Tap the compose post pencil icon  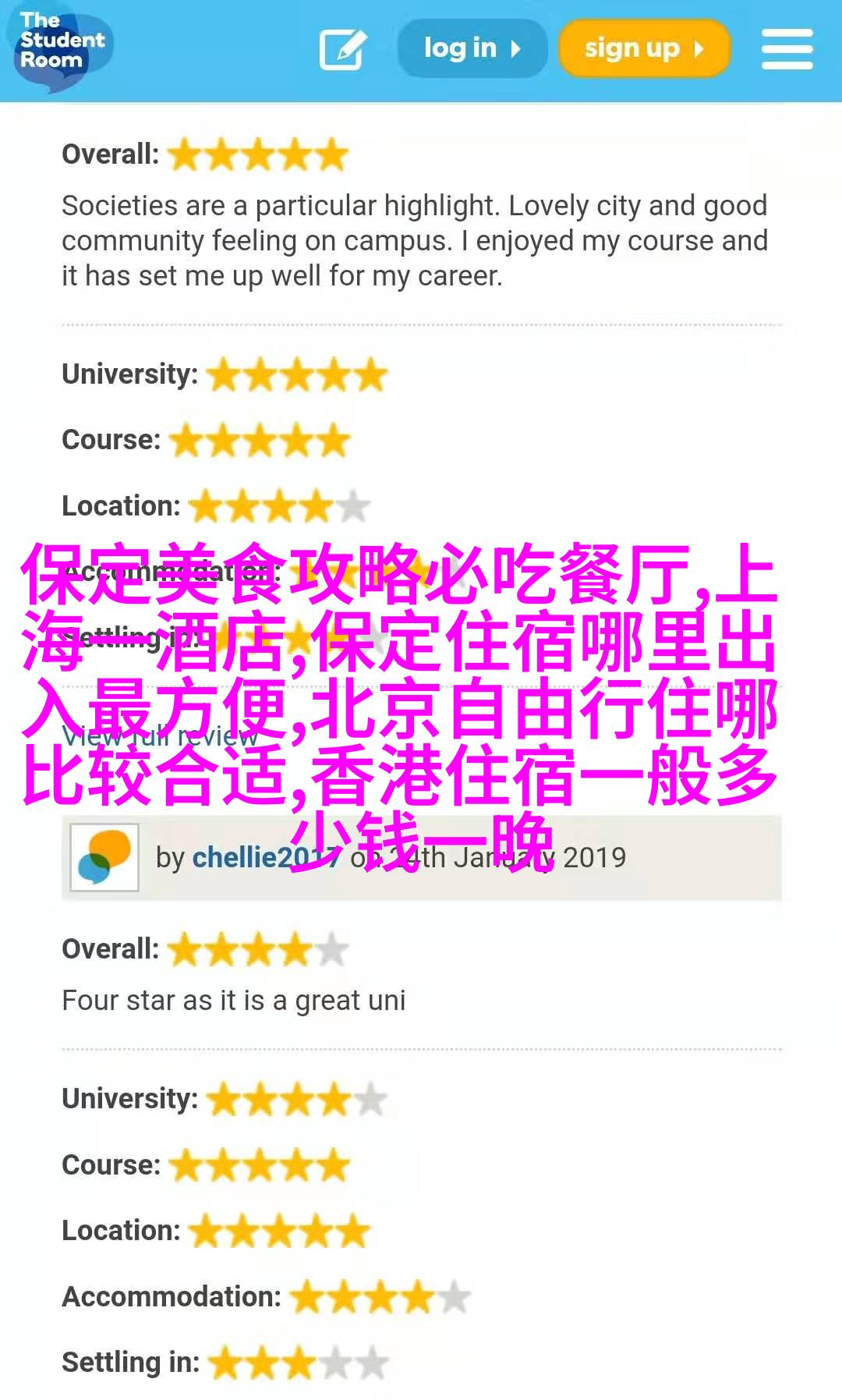coord(342,49)
